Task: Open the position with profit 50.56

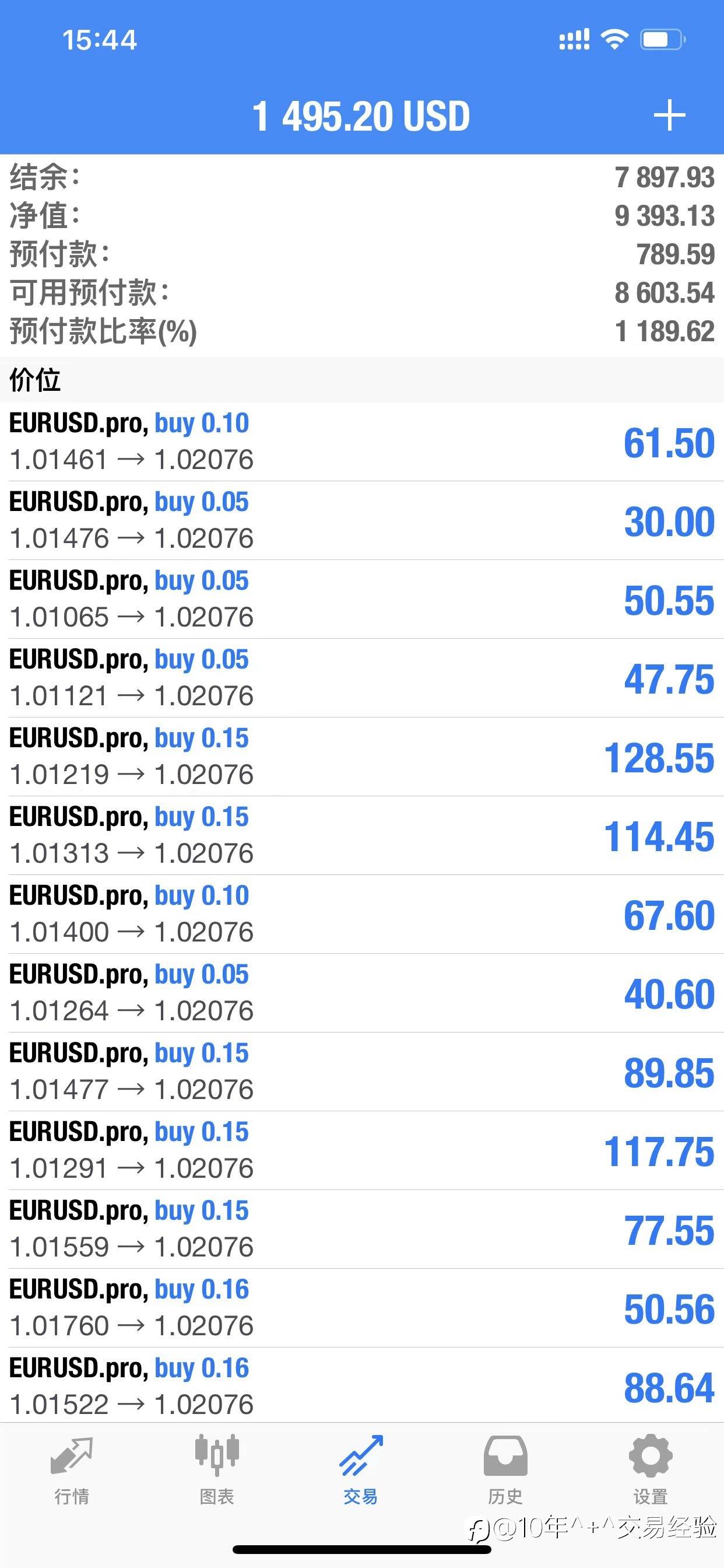Action: point(362,1307)
